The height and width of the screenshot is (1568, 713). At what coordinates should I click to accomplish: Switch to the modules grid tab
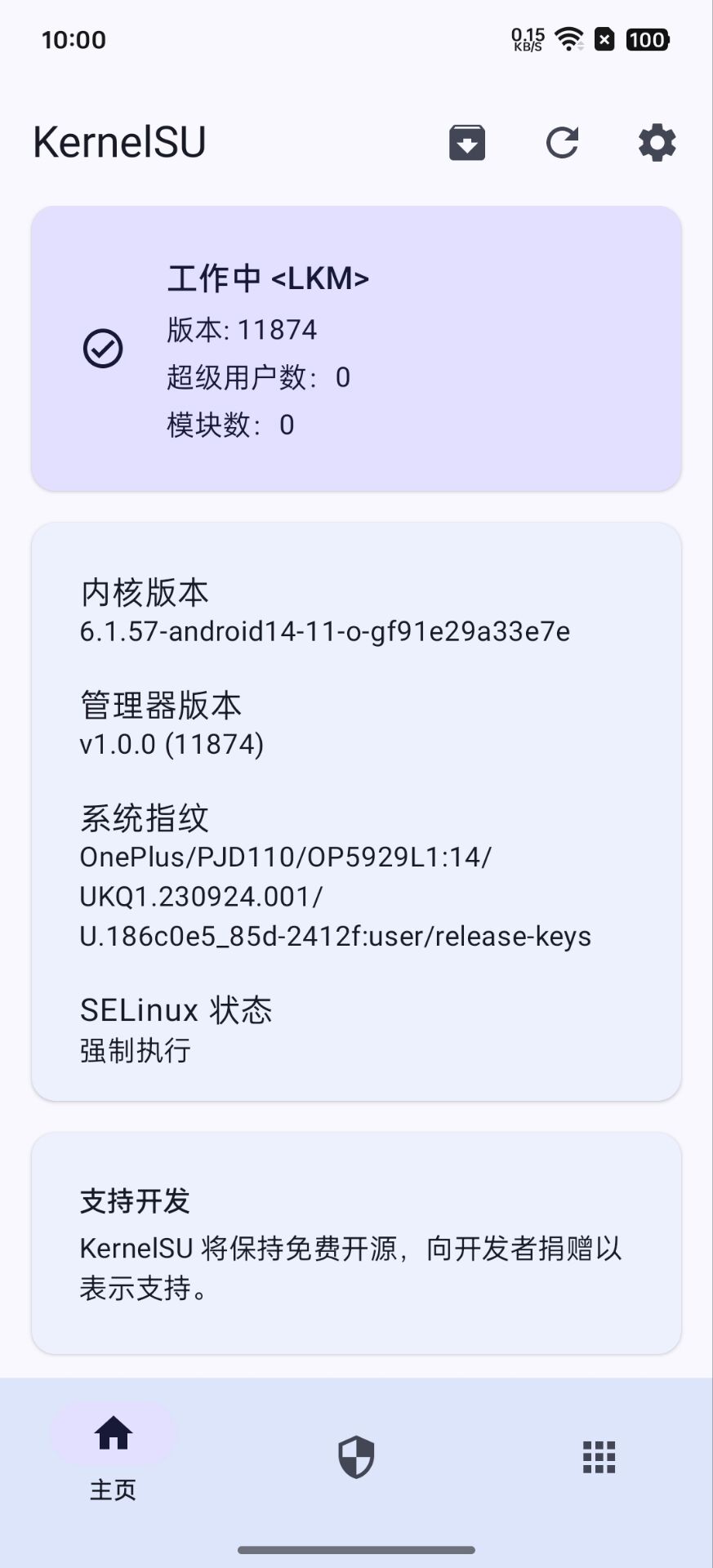pos(599,1458)
